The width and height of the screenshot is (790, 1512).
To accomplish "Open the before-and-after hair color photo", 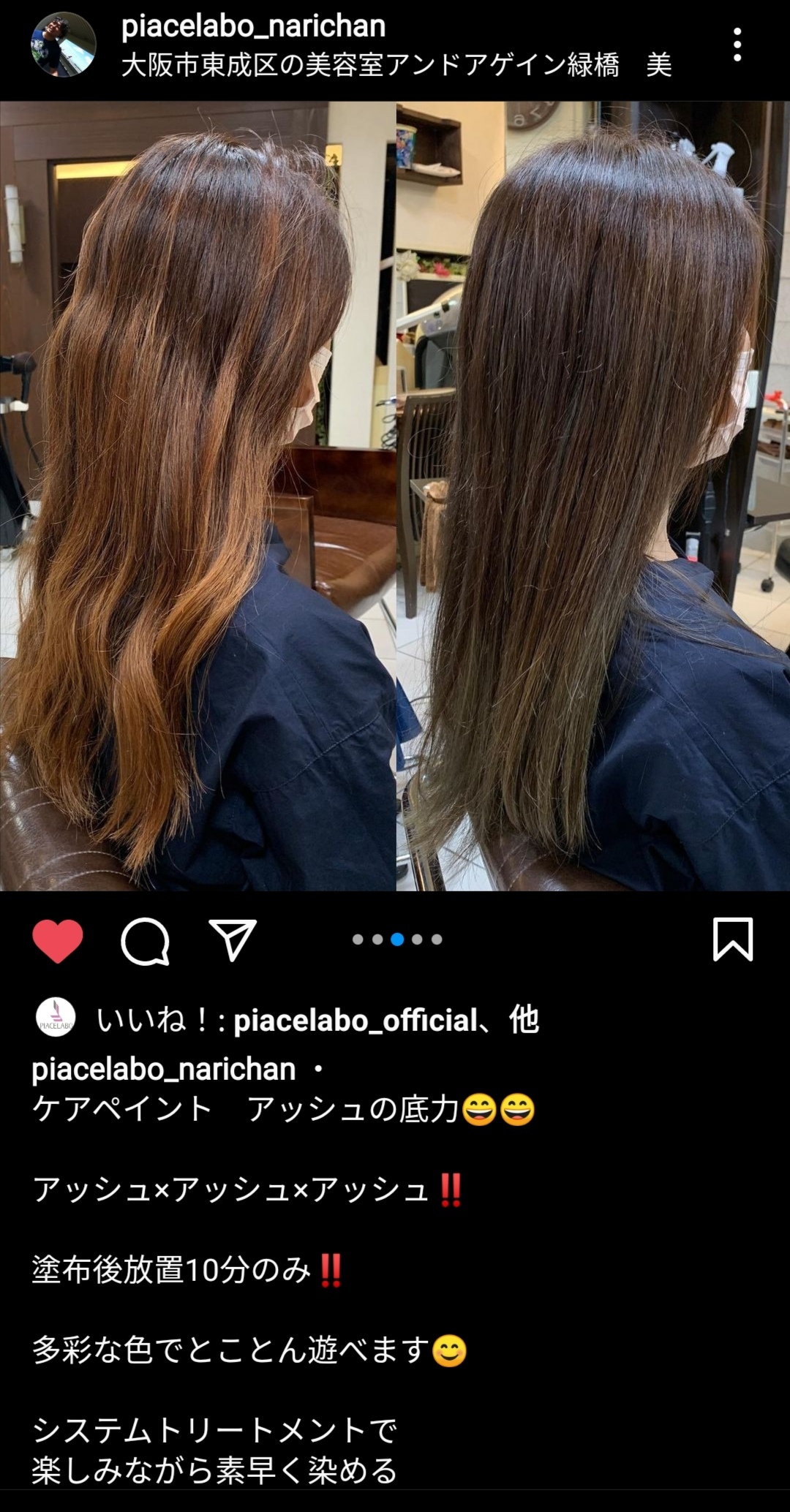I will point(395,496).
